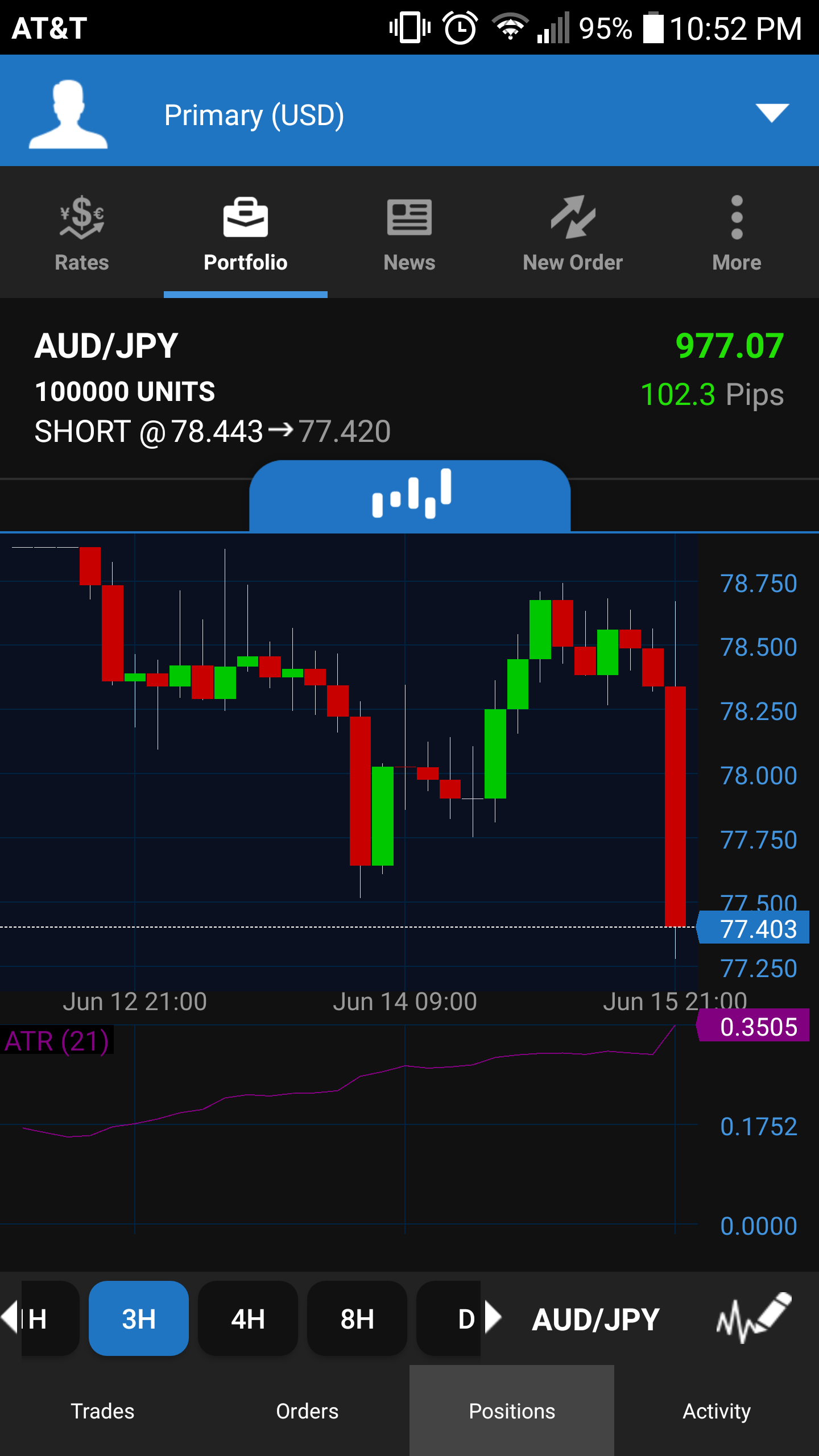This screenshot has width=819, height=1456.
Task: Open the AUD/JPY short position details
Action: click(x=409, y=388)
